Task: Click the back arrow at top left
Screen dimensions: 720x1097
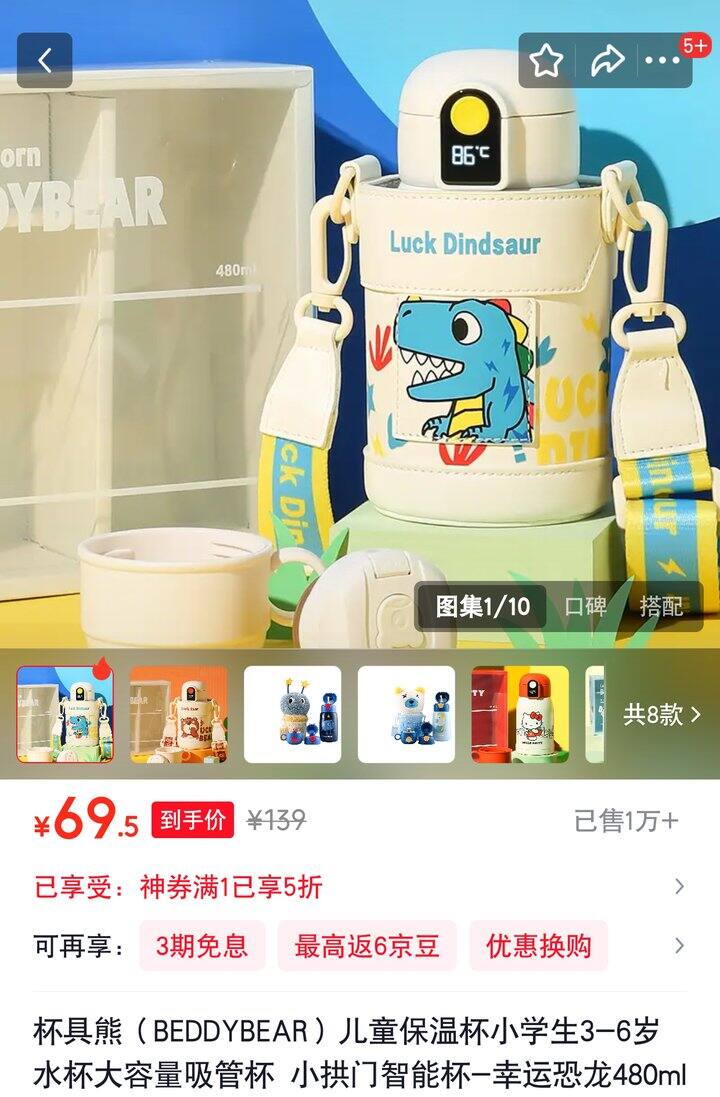Action: 42,57
